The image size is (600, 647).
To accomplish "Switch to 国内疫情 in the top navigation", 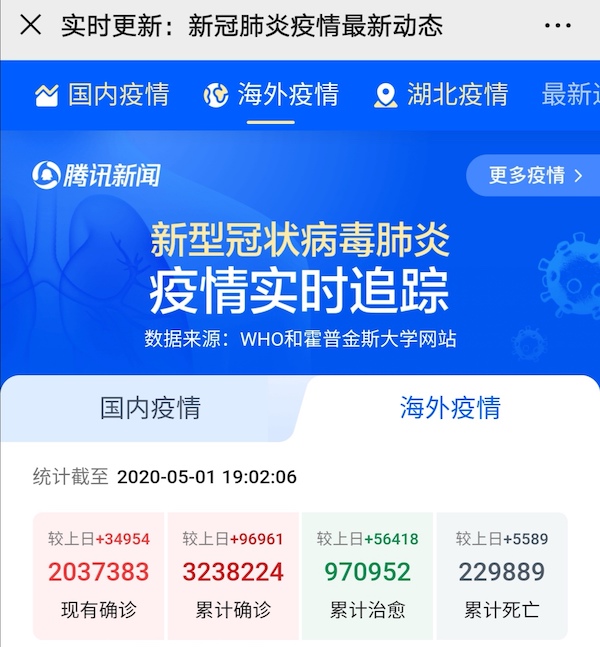I will (102, 95).
